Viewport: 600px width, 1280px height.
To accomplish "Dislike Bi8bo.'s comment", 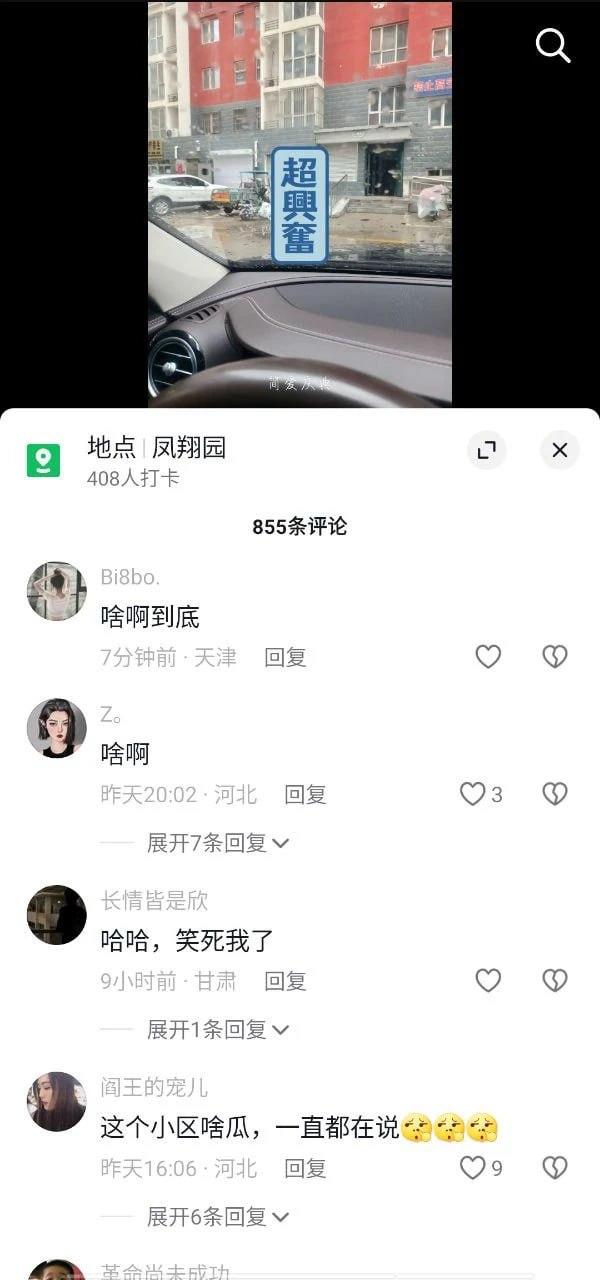I will 555,657.
